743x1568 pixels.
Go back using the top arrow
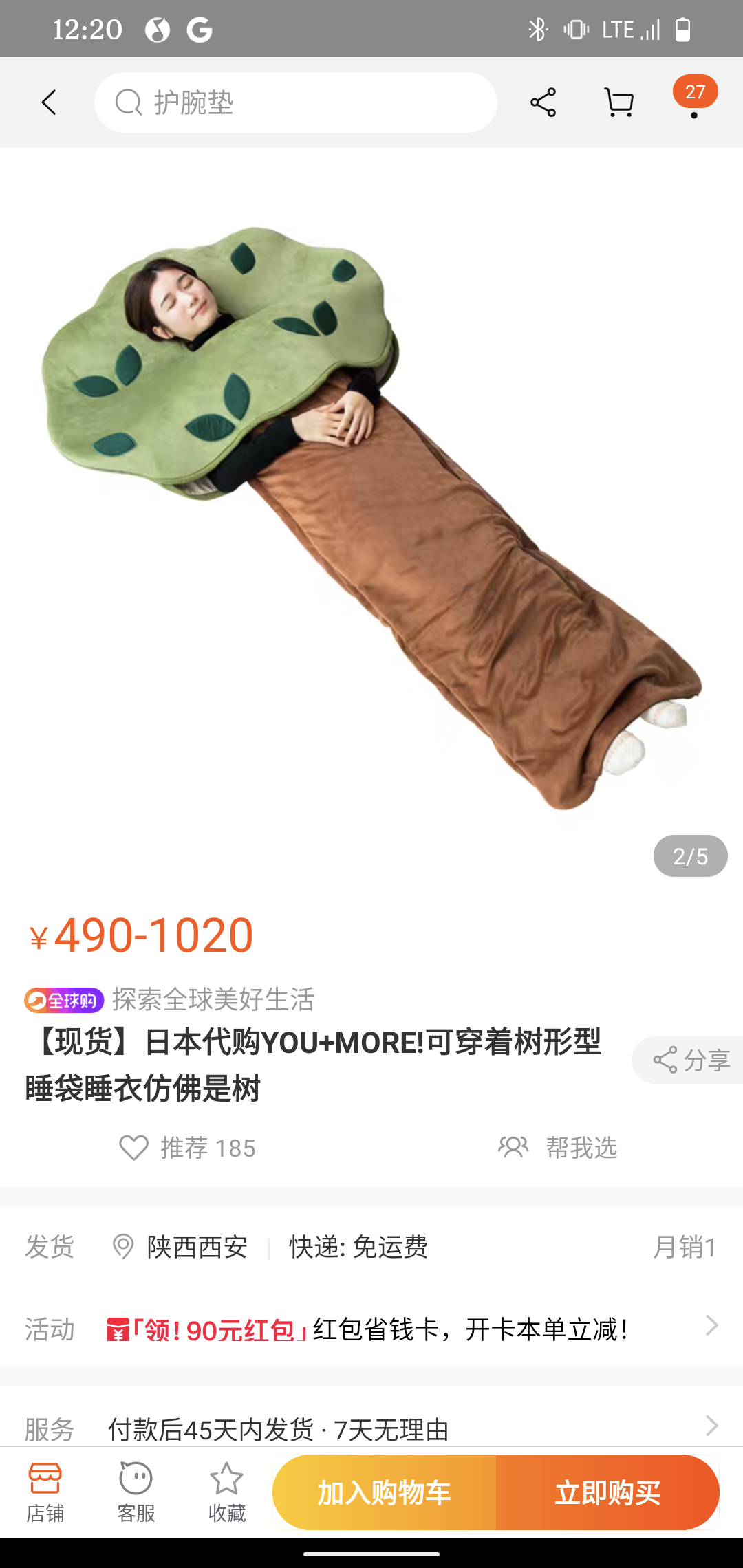coord(49,102)
